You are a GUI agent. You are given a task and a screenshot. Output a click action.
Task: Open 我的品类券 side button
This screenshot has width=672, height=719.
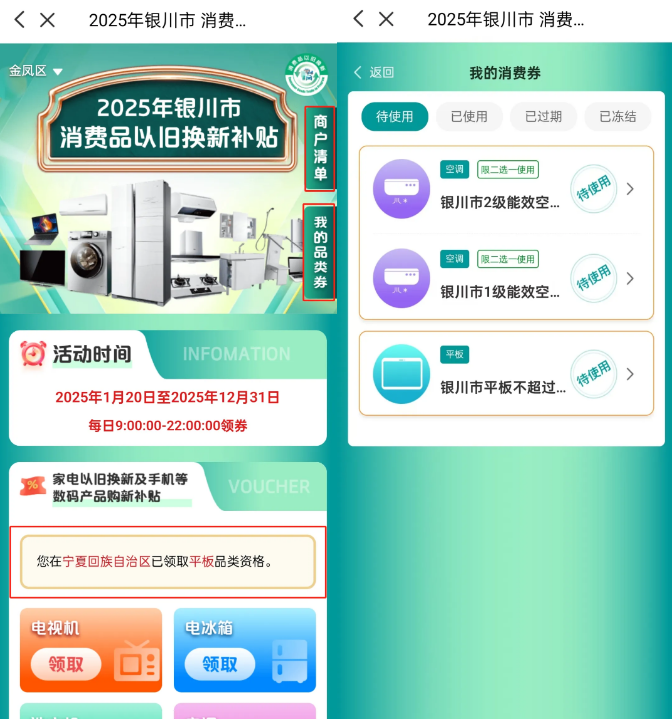pos(320,252)
